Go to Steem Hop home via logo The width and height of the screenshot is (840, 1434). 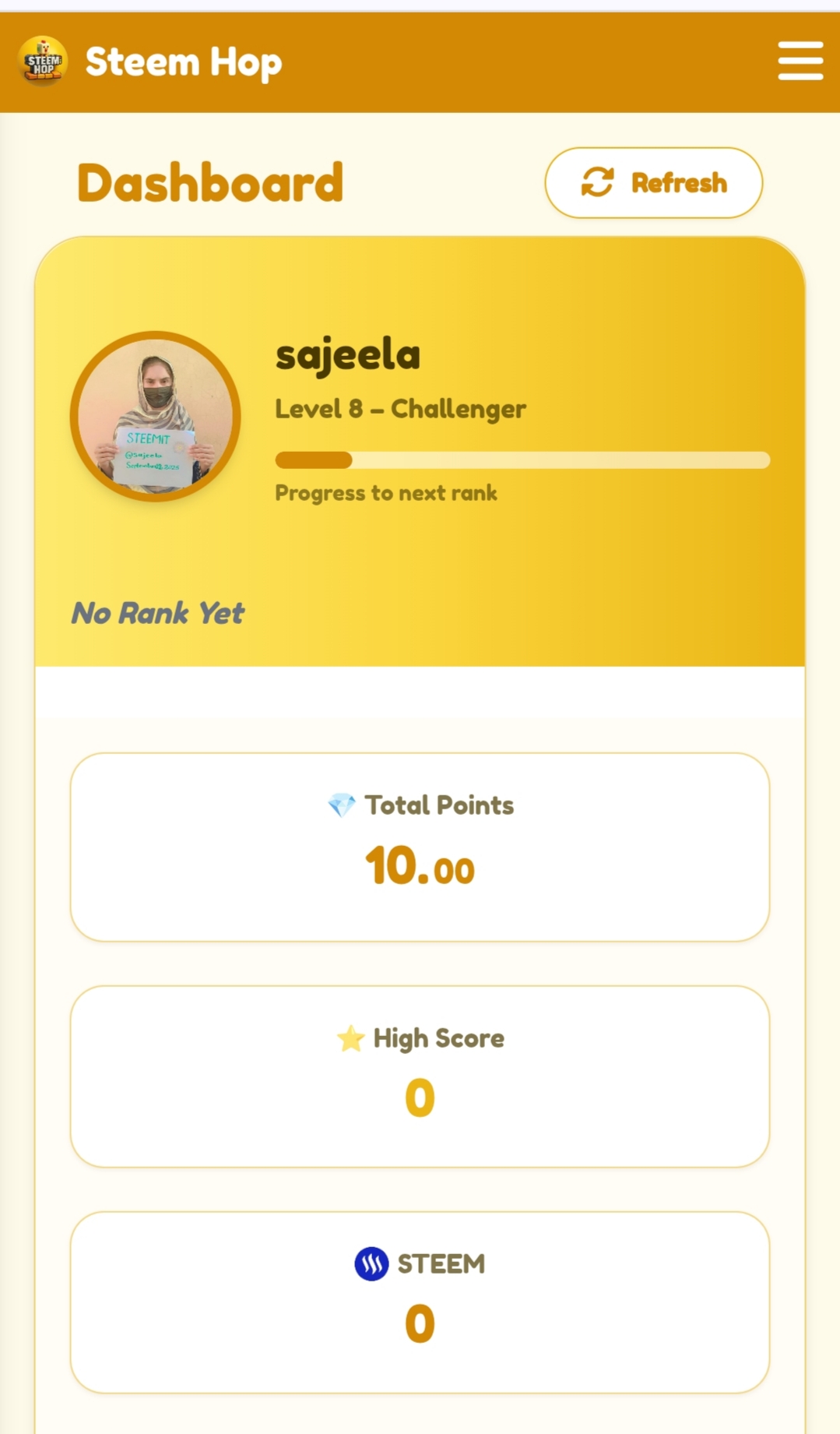point(44,62)
